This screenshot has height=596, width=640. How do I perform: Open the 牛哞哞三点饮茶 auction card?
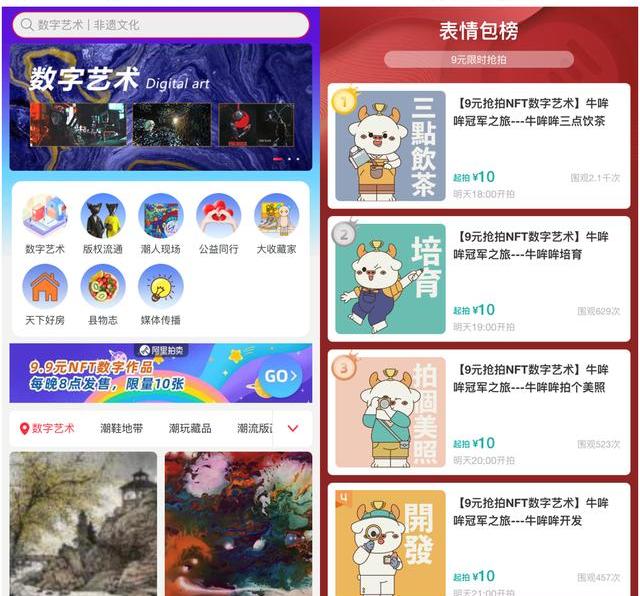(479, 145)
